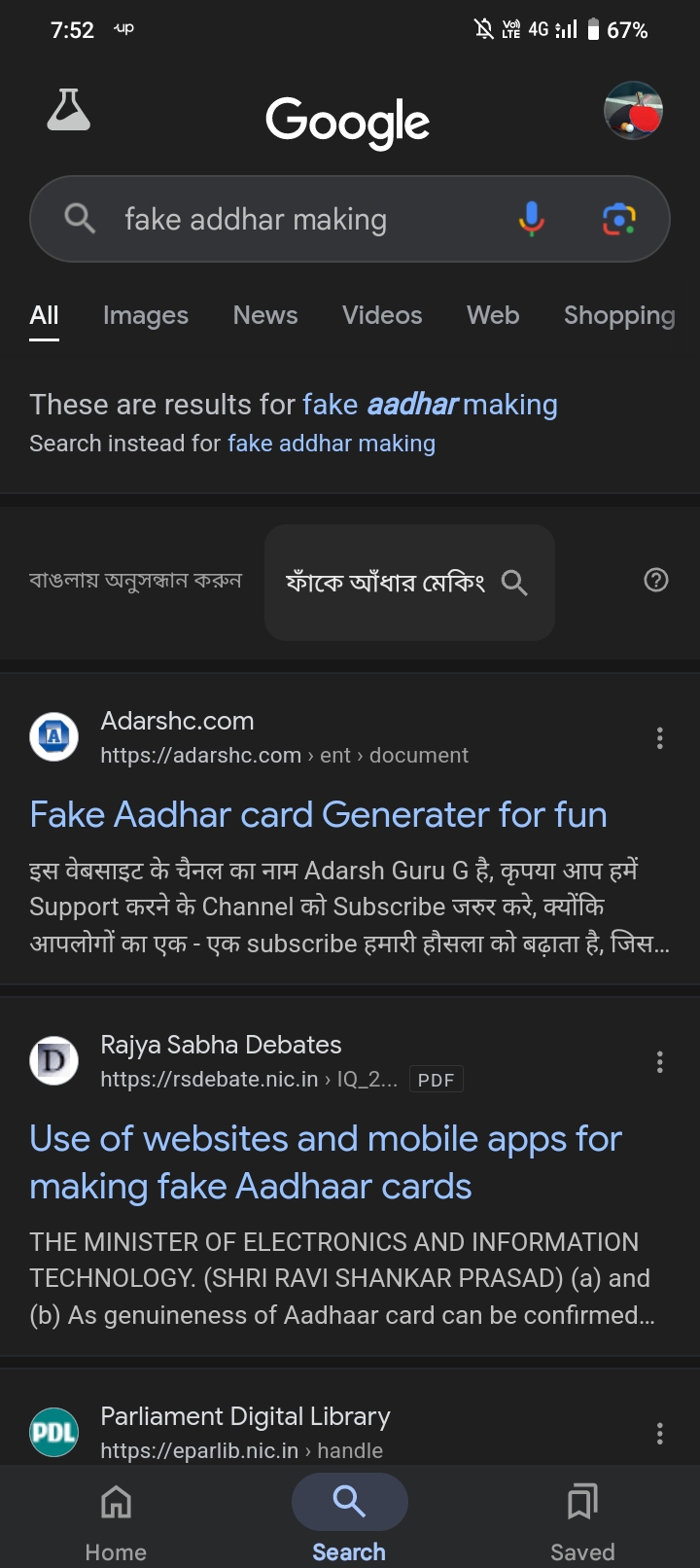Switch to the Videos tab
The height and width of the screenshot is (1568, 700).
point(382,315)
